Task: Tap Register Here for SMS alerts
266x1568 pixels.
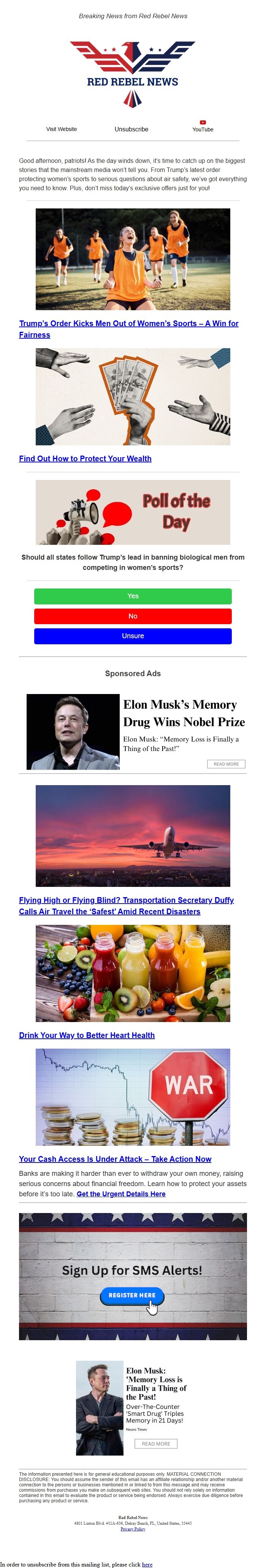Action: tap(131, 1295)
